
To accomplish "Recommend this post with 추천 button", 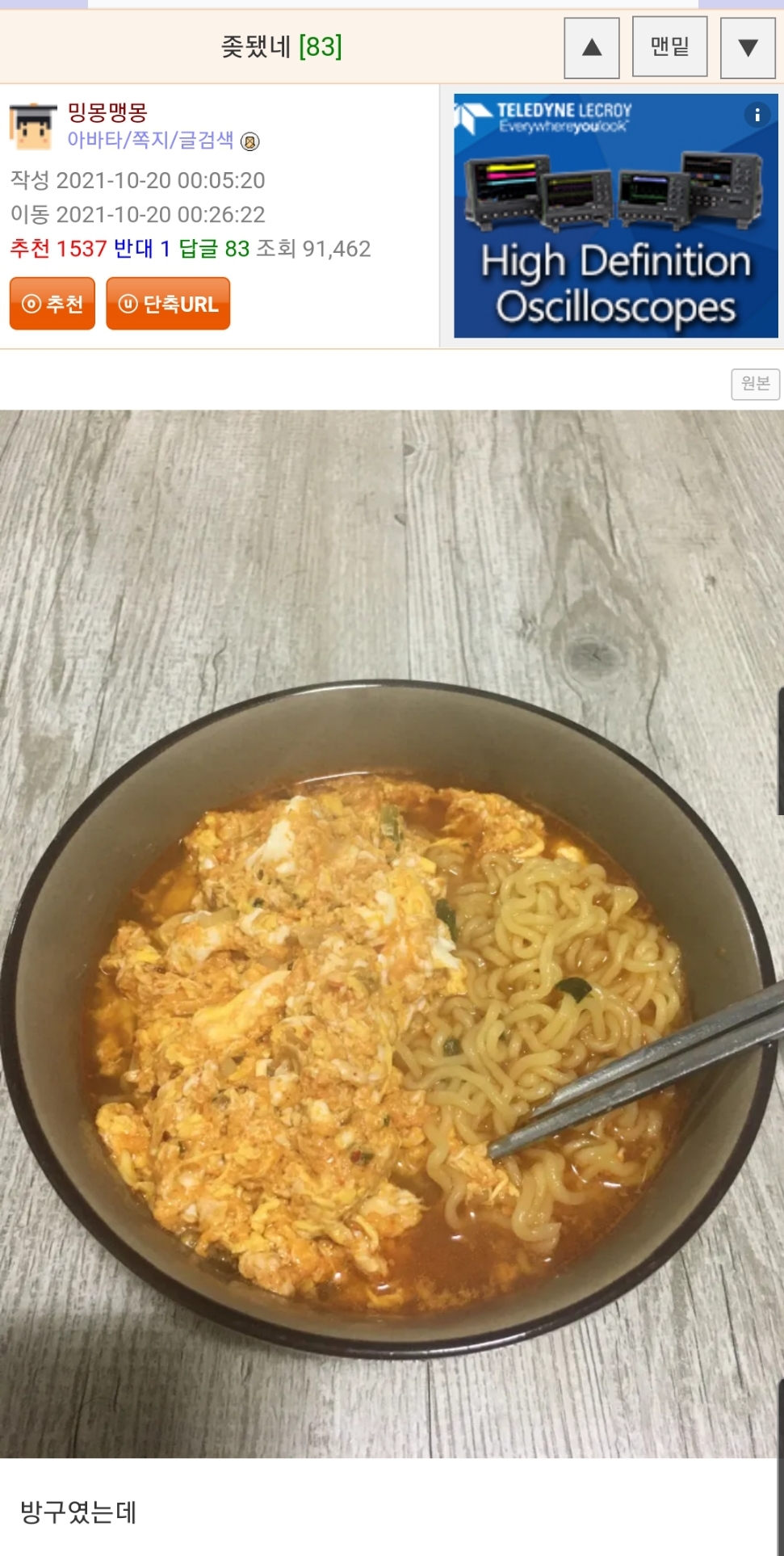I will pos(52,304).
